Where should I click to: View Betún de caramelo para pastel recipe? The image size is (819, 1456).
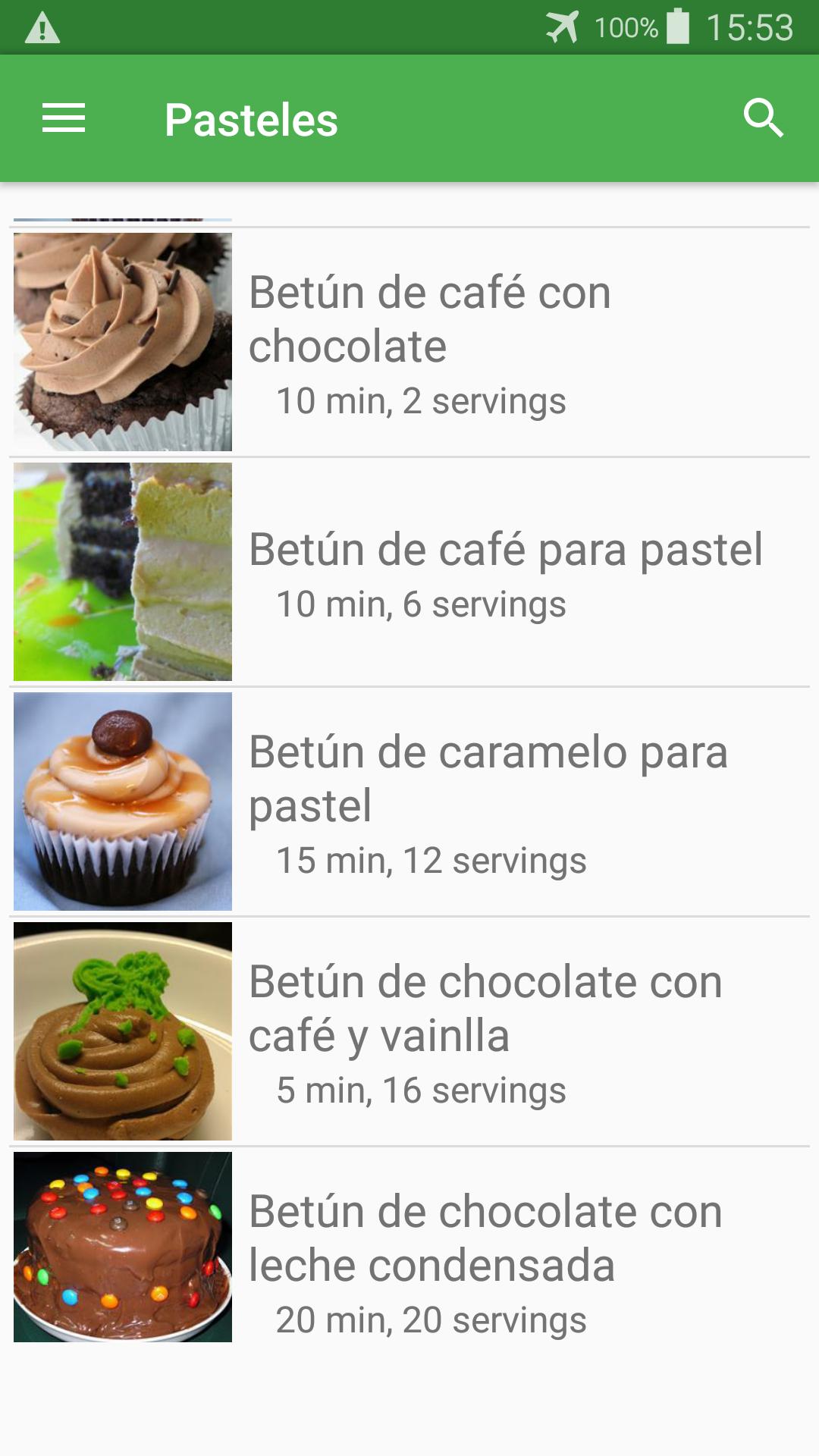click(409, 802)
